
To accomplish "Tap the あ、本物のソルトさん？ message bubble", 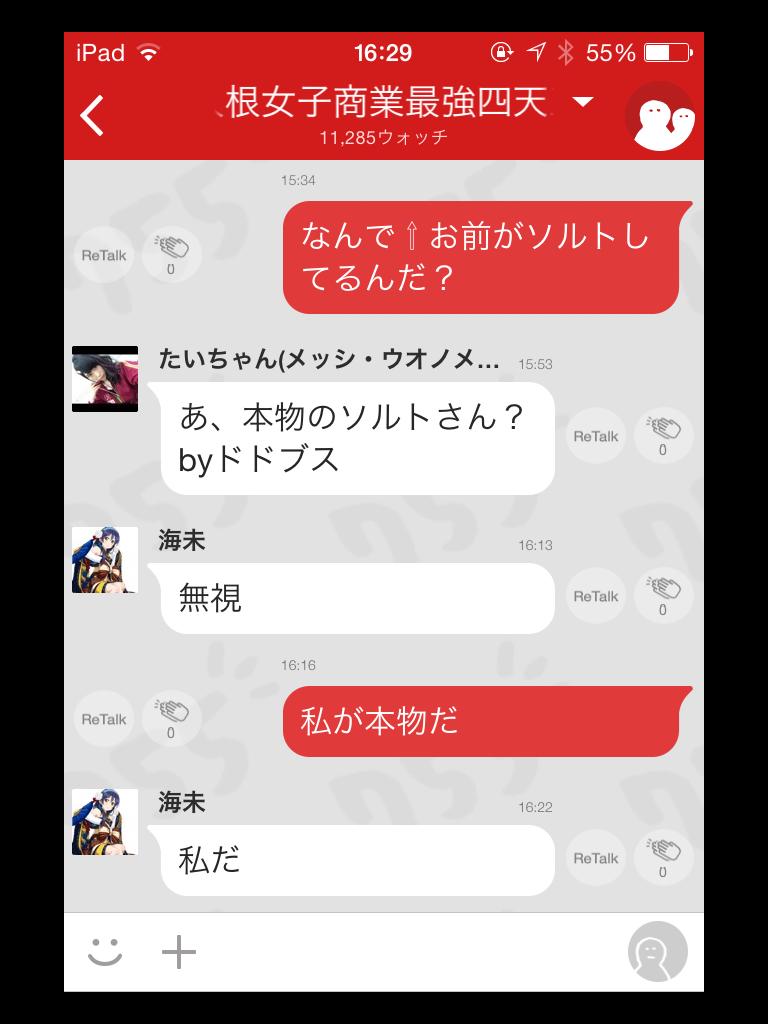I will pos(356,437).
